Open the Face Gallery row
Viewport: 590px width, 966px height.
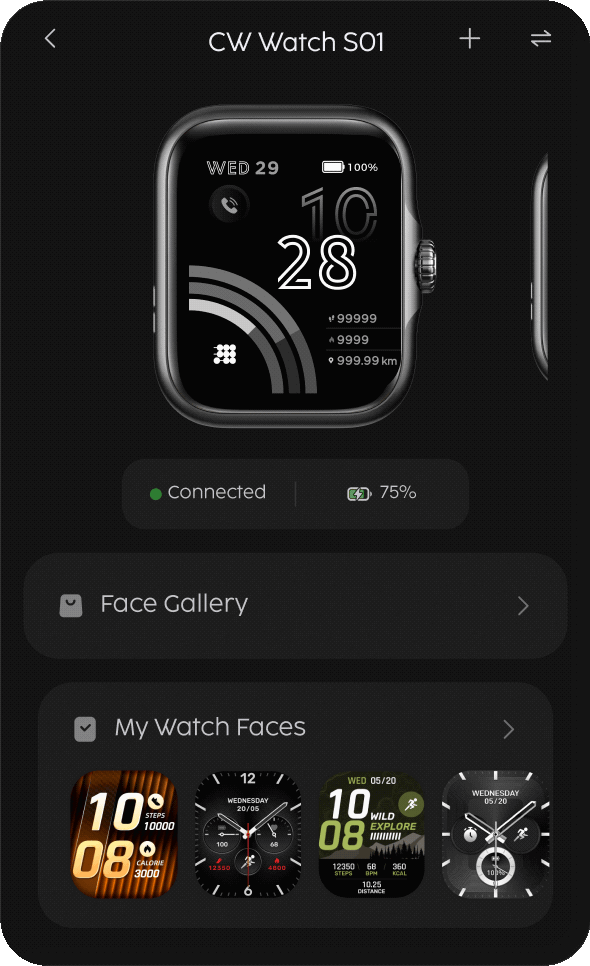coord(295,606)
